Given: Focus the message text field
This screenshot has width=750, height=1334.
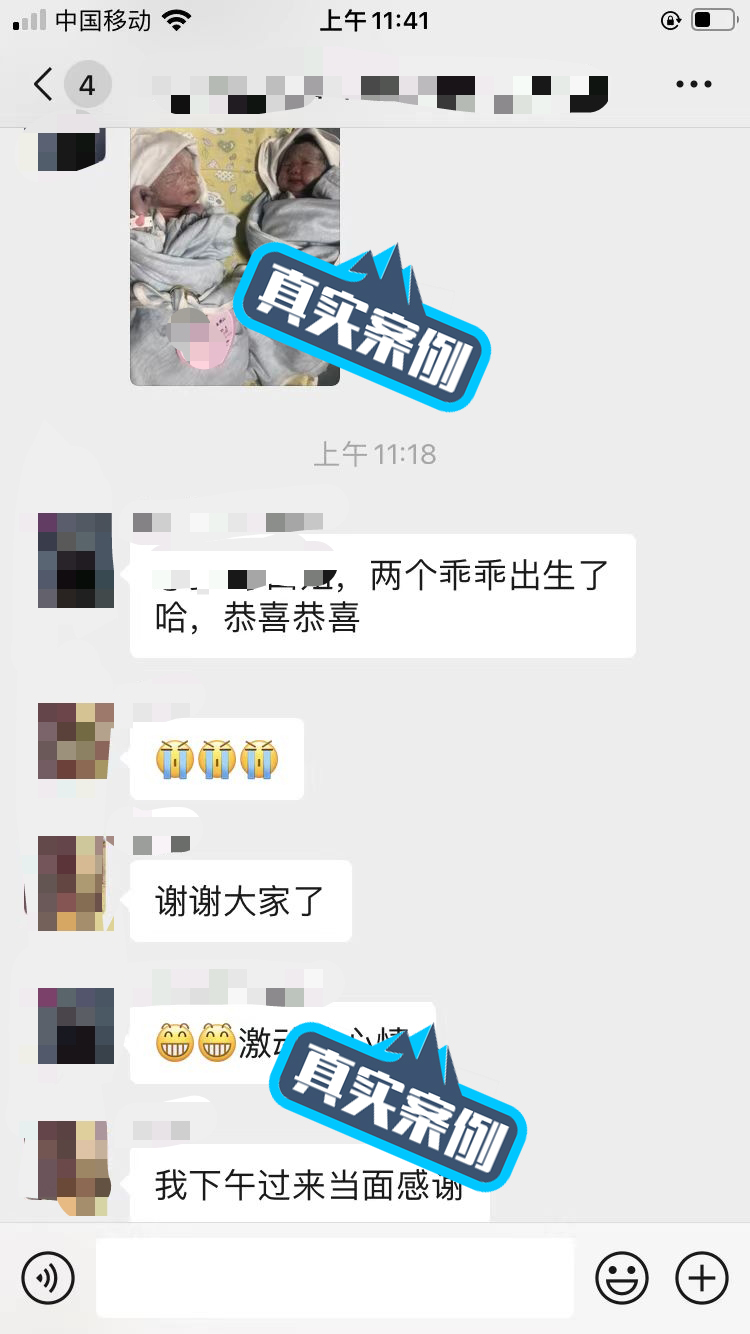Looking at the screenshot, I should point(335,1278).
